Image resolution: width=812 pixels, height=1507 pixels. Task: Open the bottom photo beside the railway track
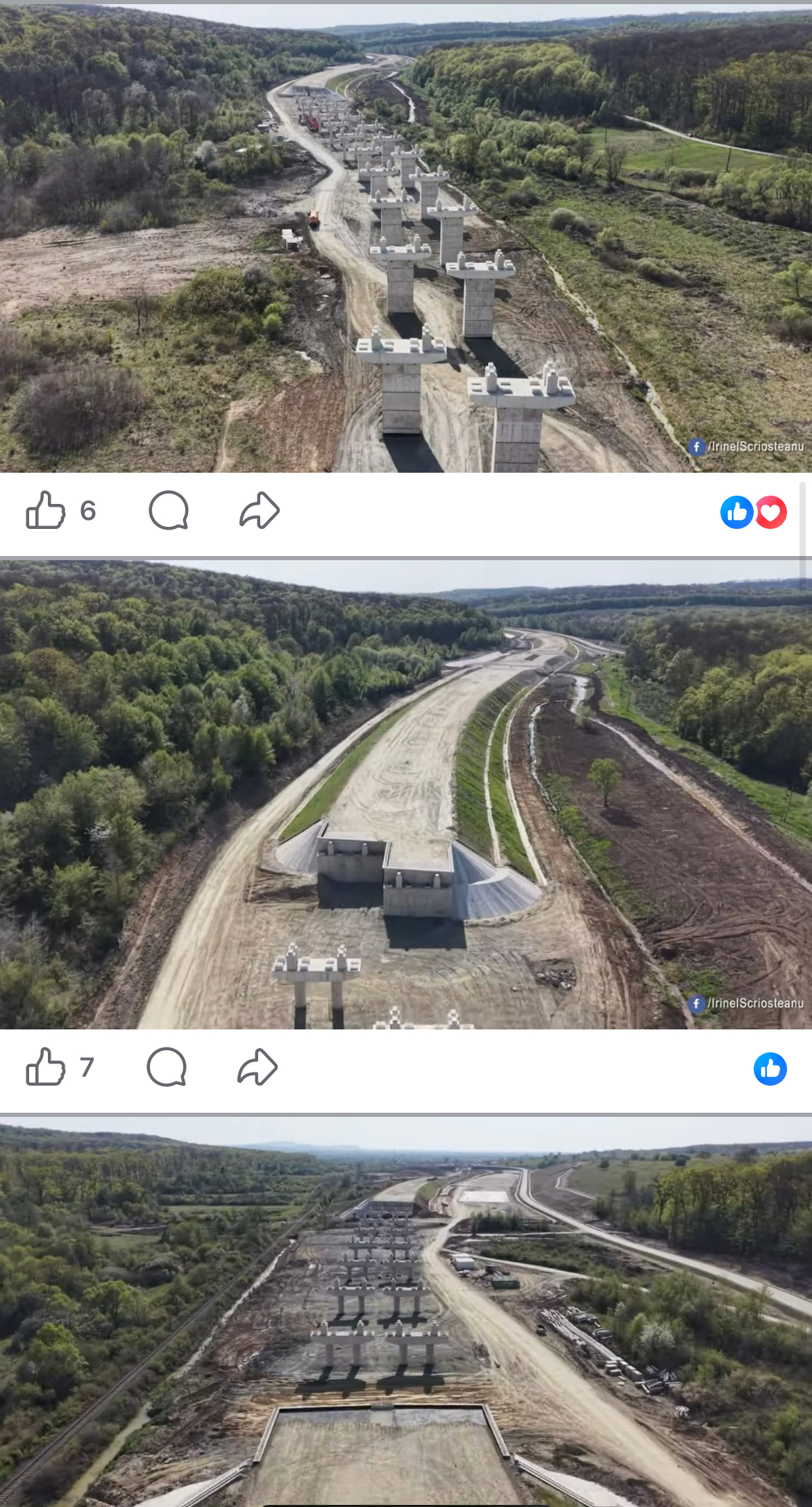coord(406,1312)
